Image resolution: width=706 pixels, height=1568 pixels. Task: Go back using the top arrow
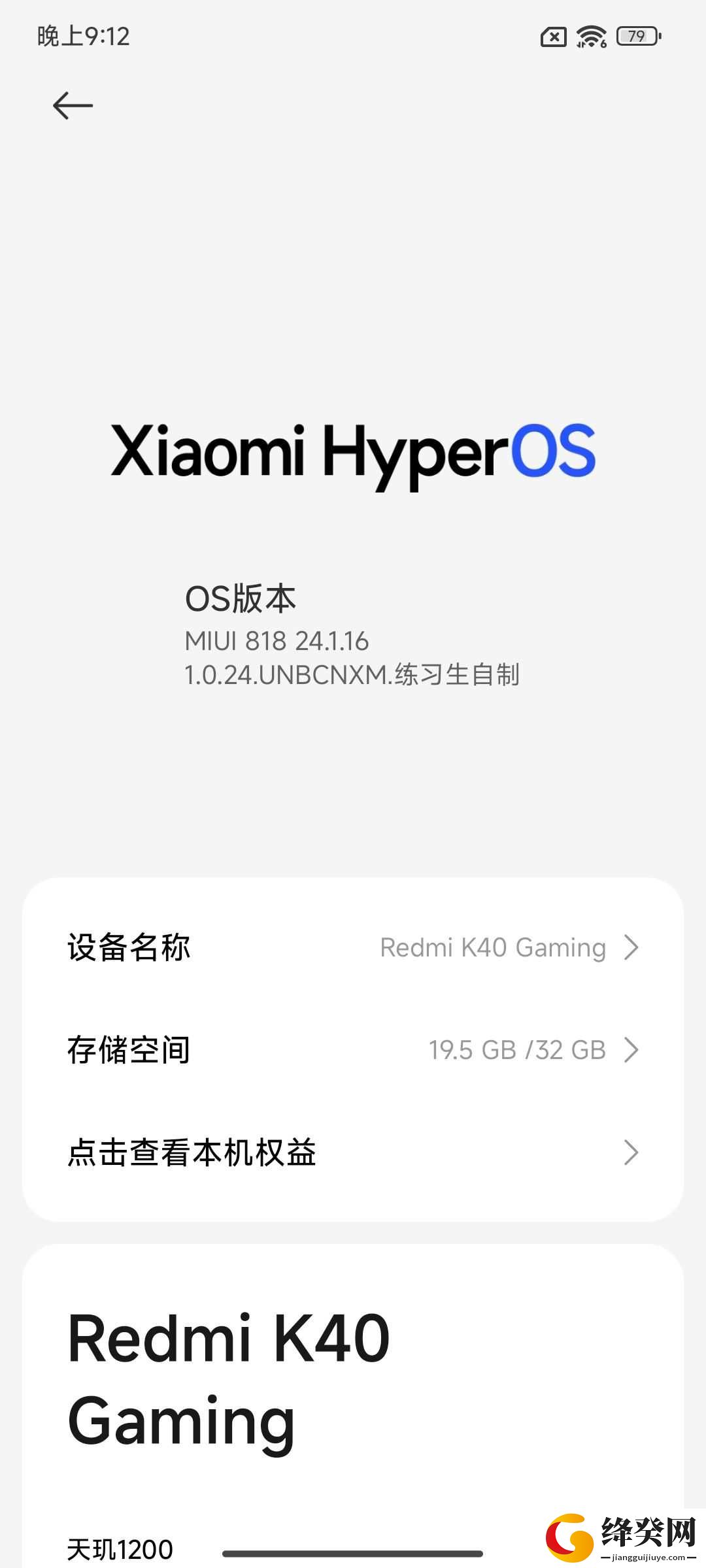pos(73,105)
